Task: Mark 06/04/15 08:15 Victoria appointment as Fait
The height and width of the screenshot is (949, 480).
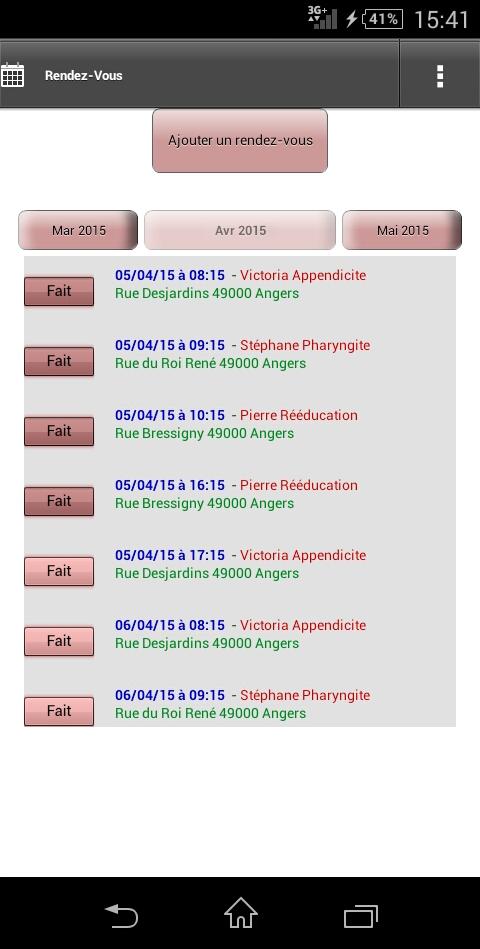Action: [59, 641]
